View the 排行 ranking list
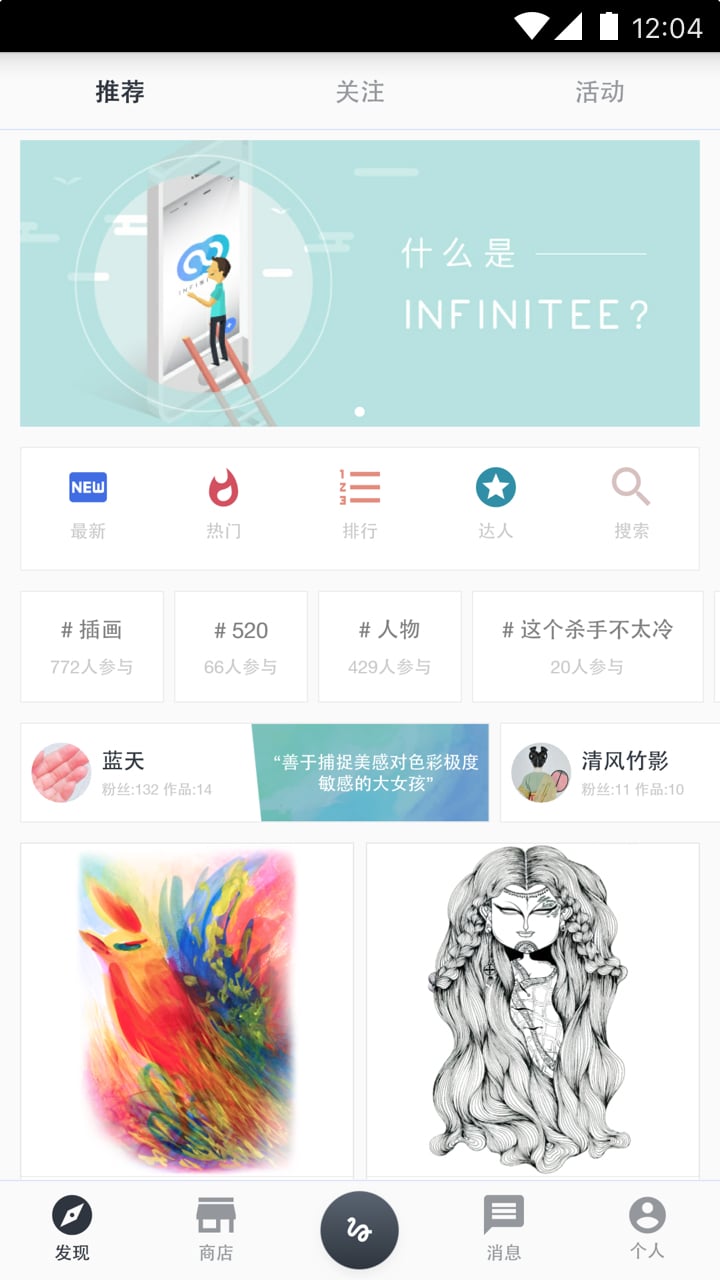 [360, 505]
